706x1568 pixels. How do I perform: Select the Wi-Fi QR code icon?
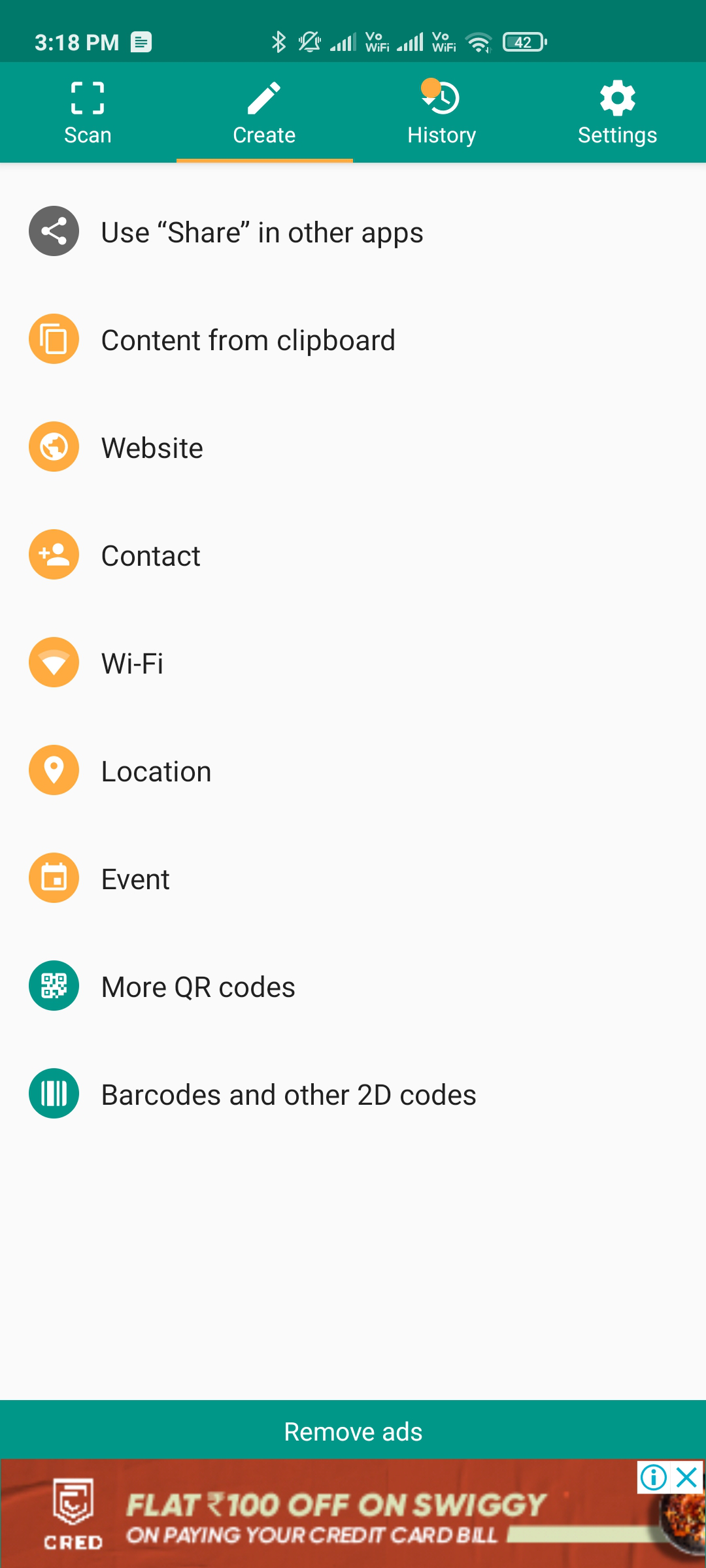(53, 662)
